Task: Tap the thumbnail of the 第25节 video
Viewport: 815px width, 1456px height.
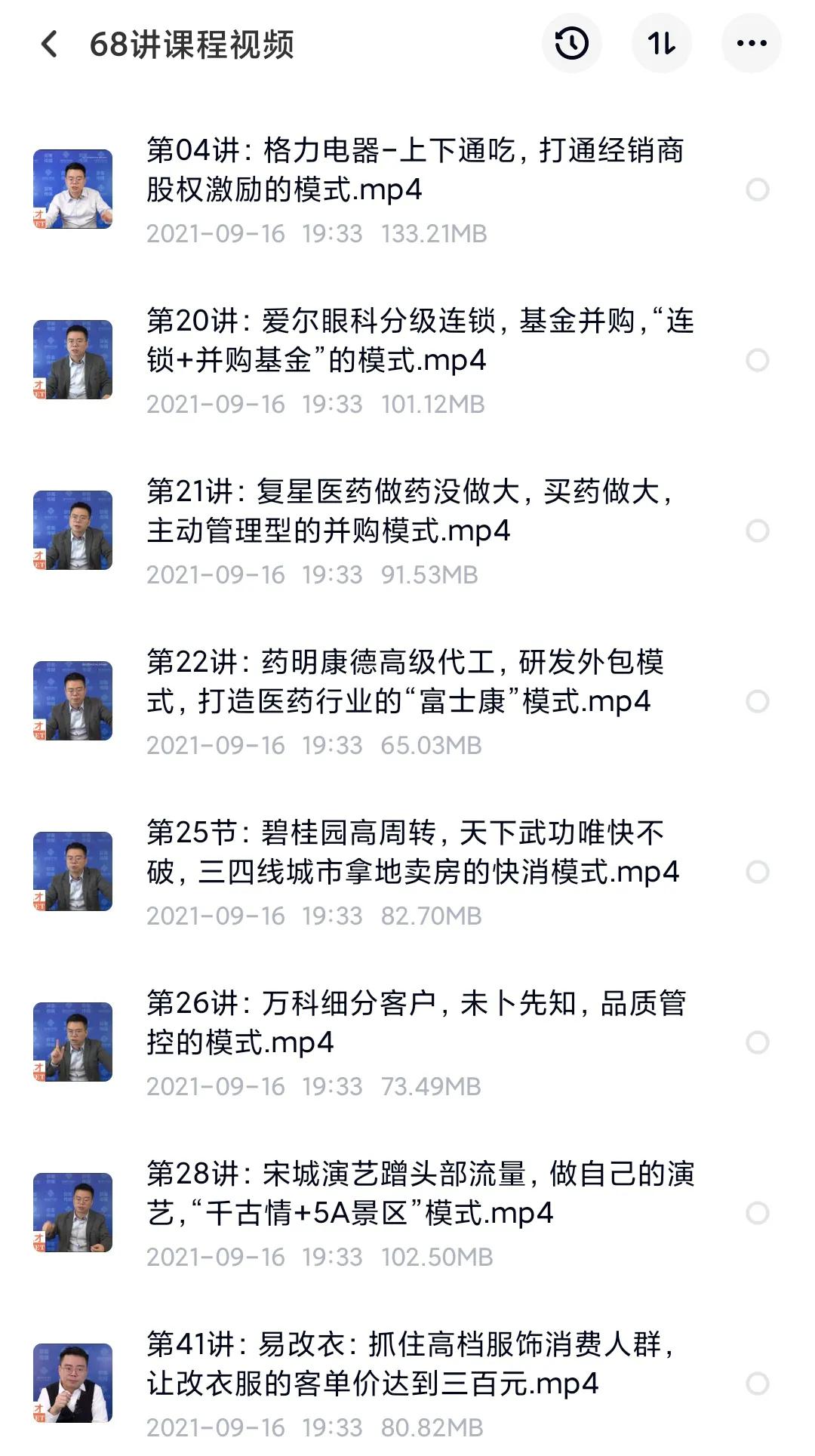Action: (75, 872)
